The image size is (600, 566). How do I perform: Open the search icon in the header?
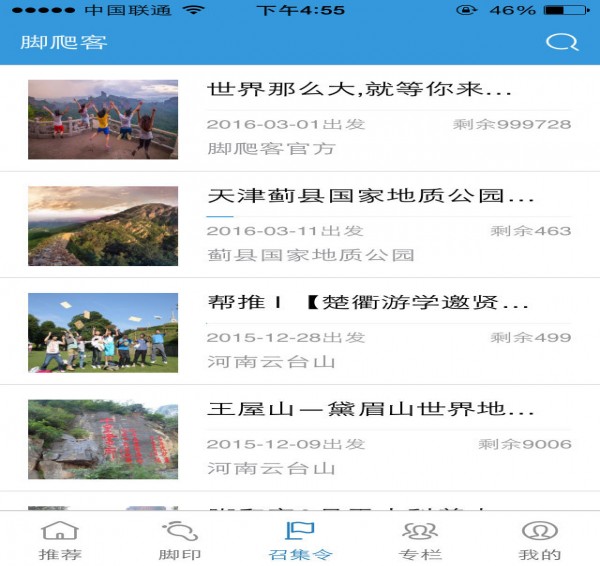(x=561, y=42)
